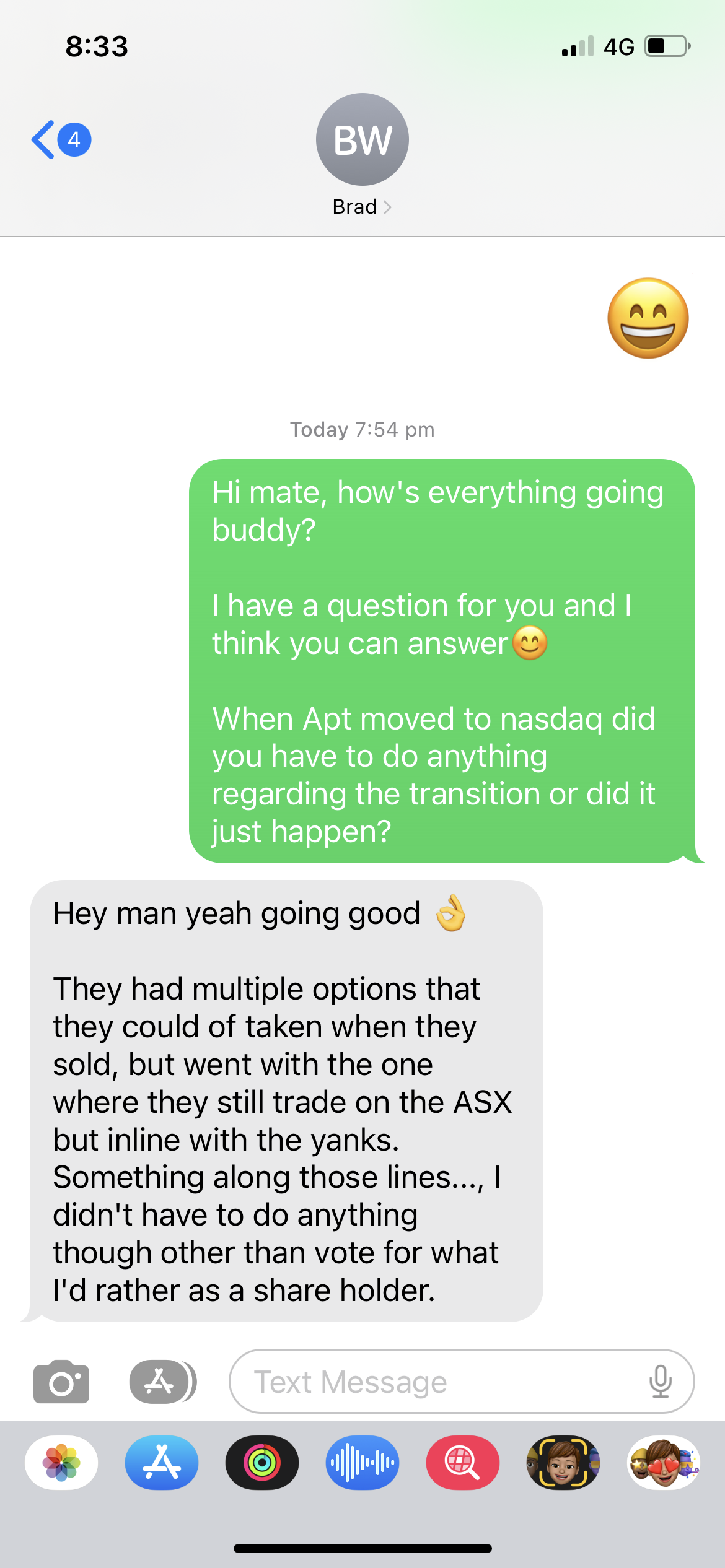Image resolution: width=725 pixels, height=1568 pixels.
Task: Open the Photos app in the app strip
Action: click(x=61, y=1463)
